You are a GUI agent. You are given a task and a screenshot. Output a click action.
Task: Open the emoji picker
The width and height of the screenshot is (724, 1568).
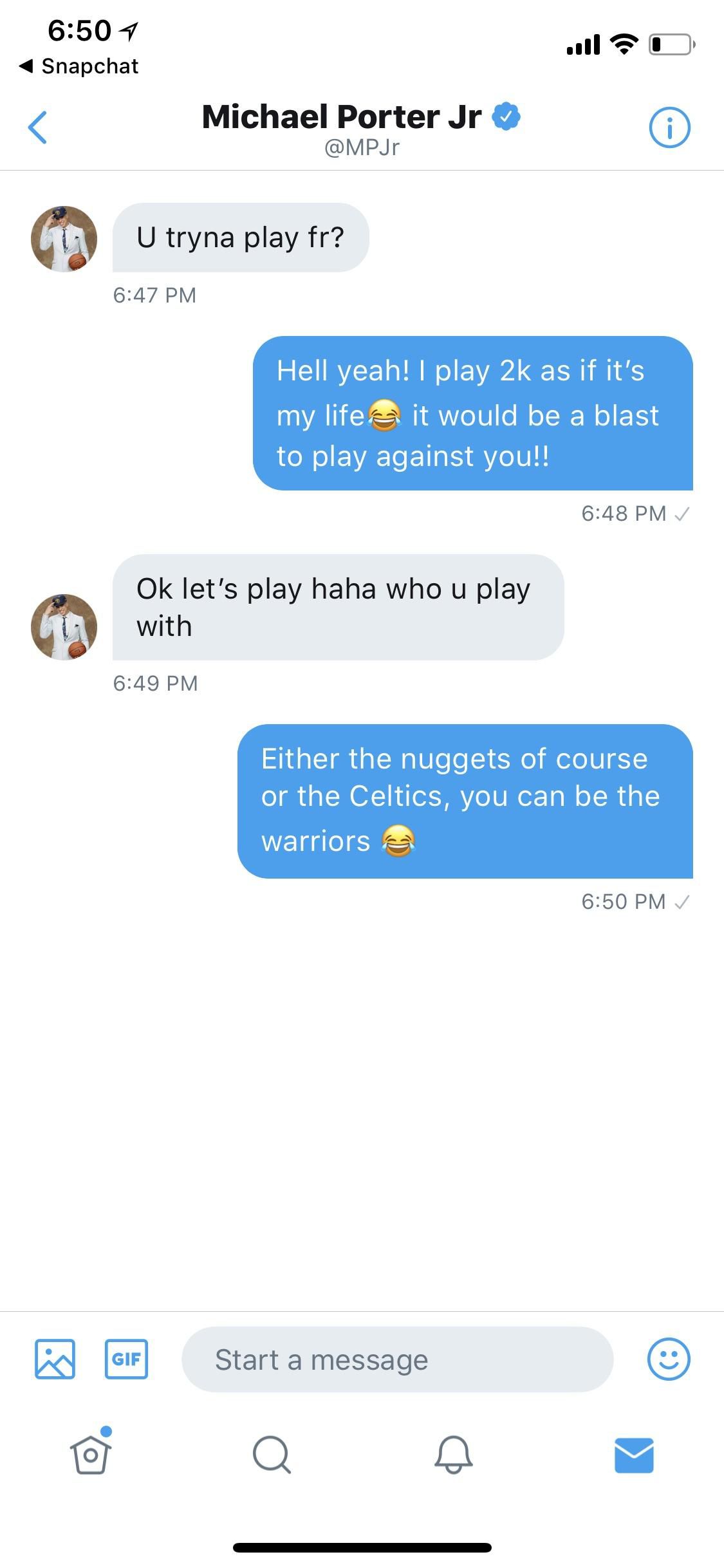[x=669, y=1359]
